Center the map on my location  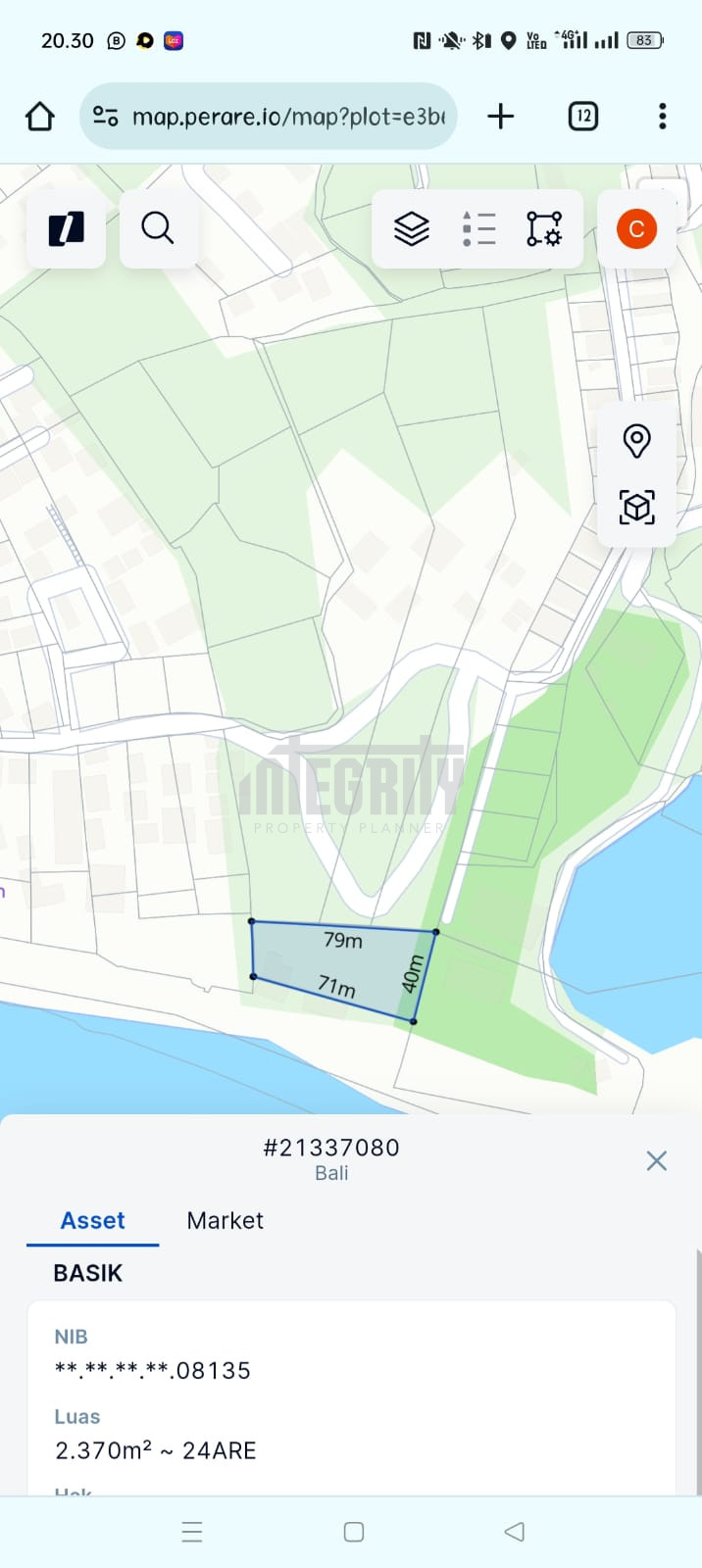click(636, 441)
